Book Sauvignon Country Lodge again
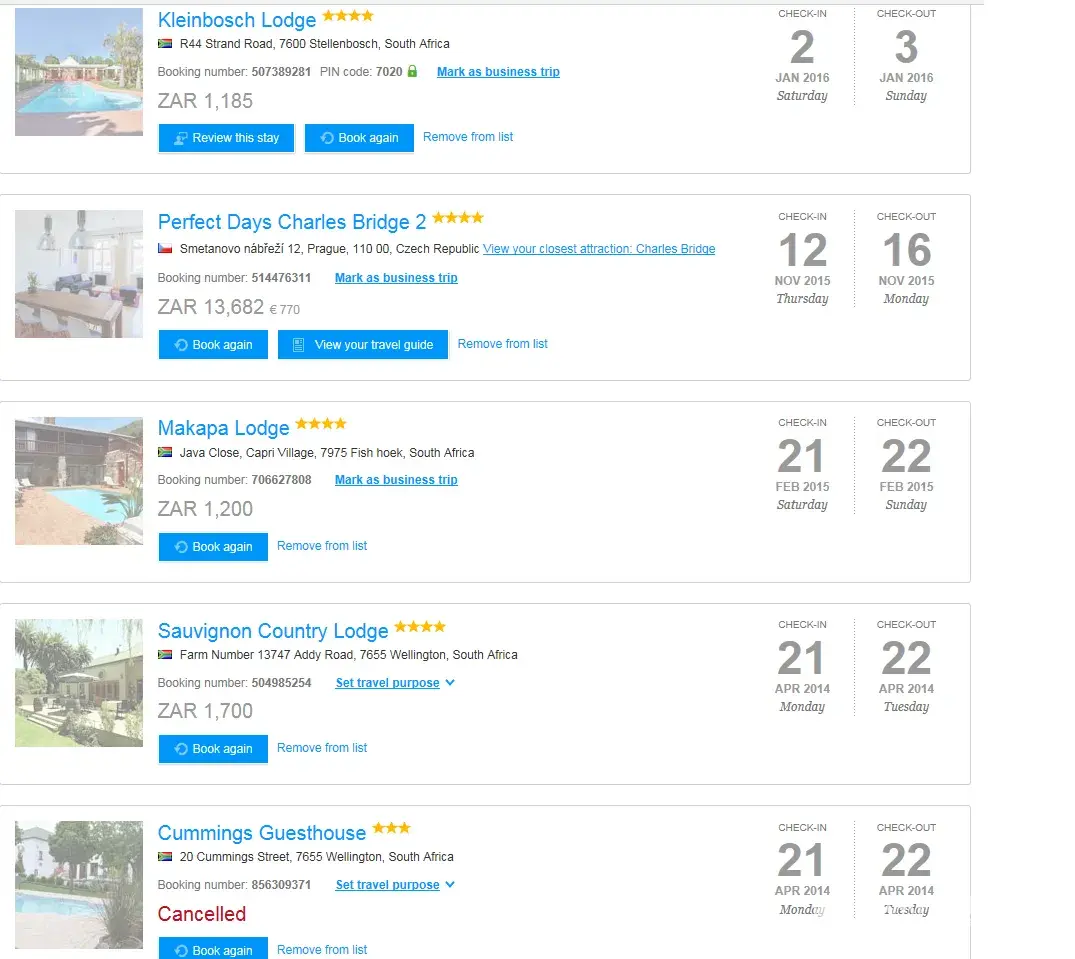 (213, 749)
